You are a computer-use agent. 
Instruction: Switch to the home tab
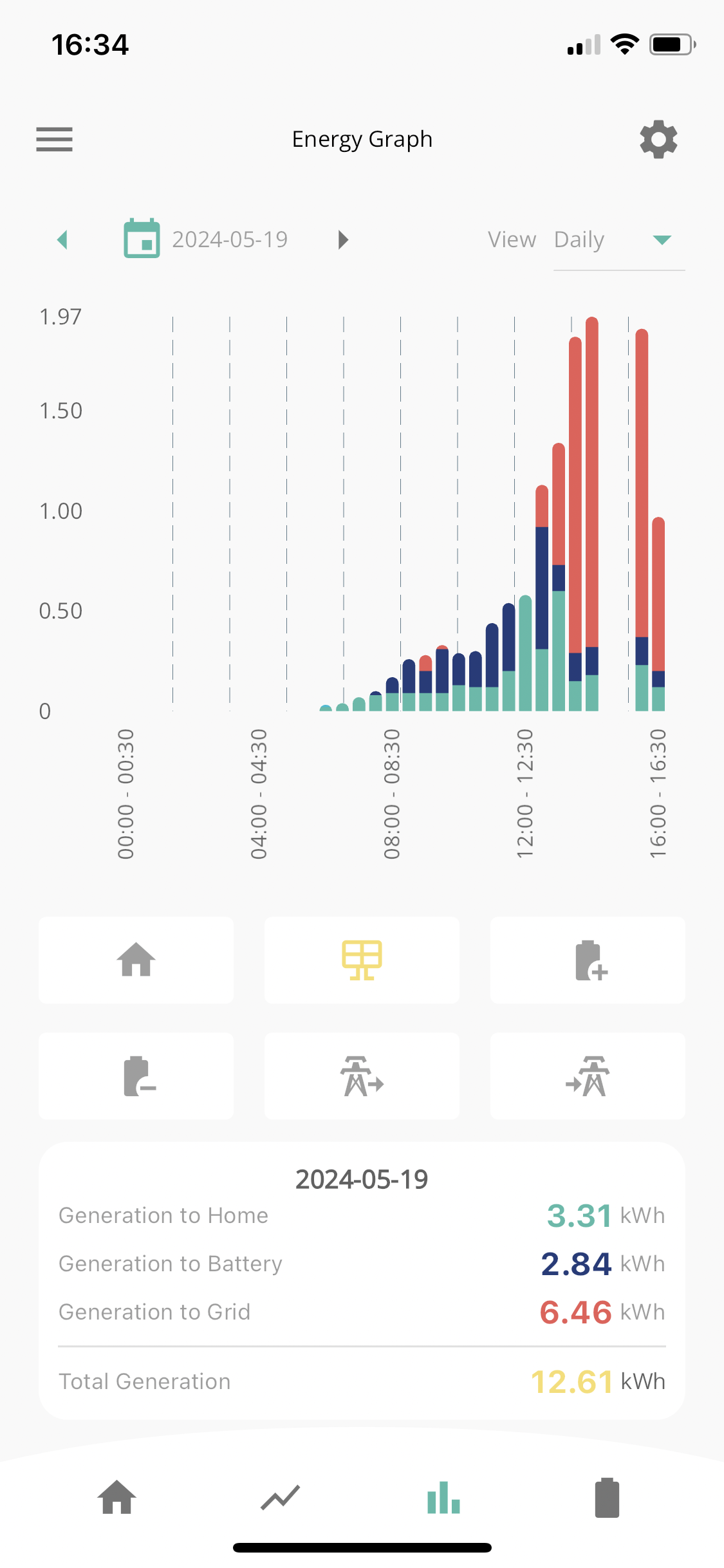pos(117,1497)
